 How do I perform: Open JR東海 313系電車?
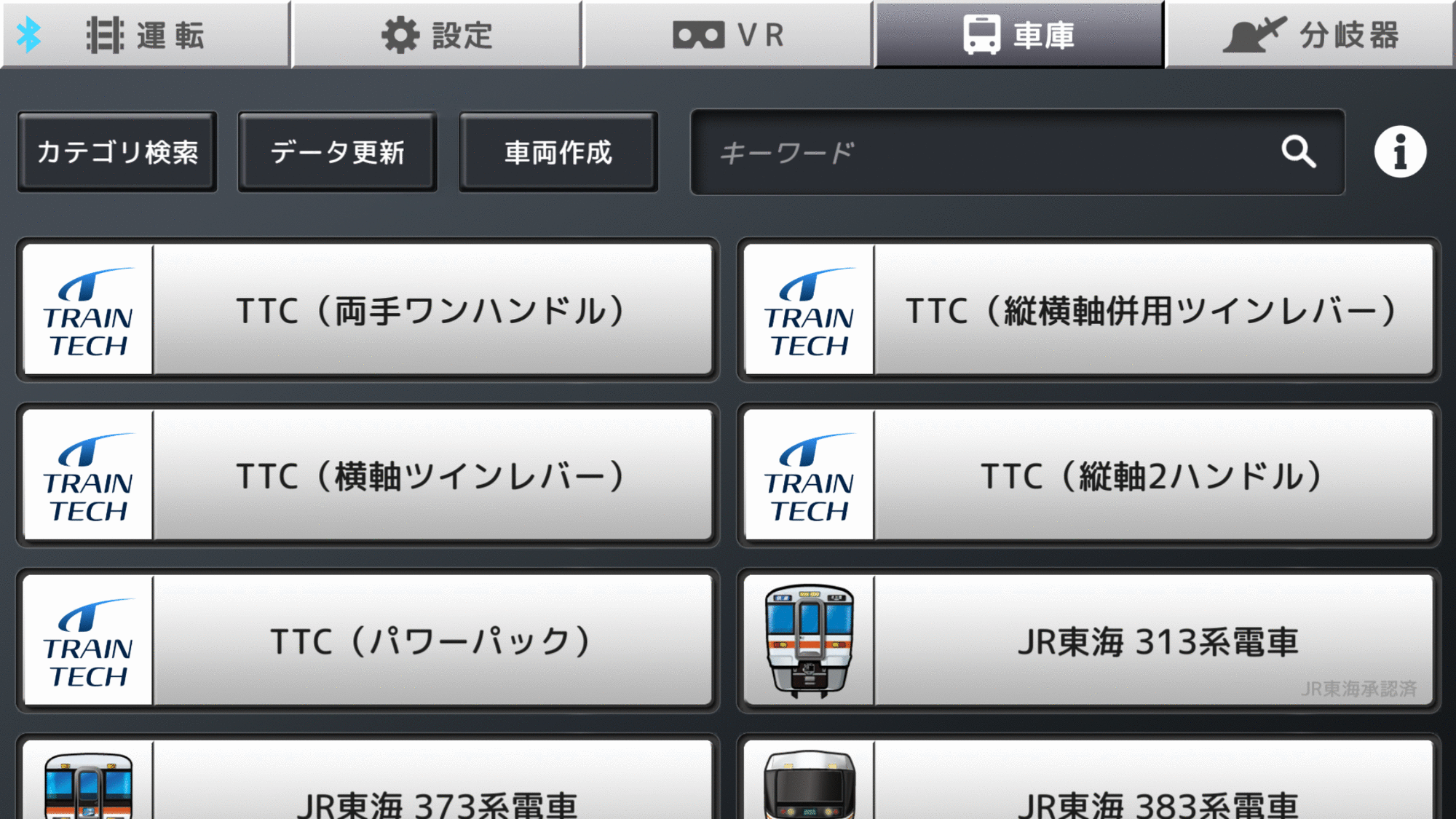1088,641
